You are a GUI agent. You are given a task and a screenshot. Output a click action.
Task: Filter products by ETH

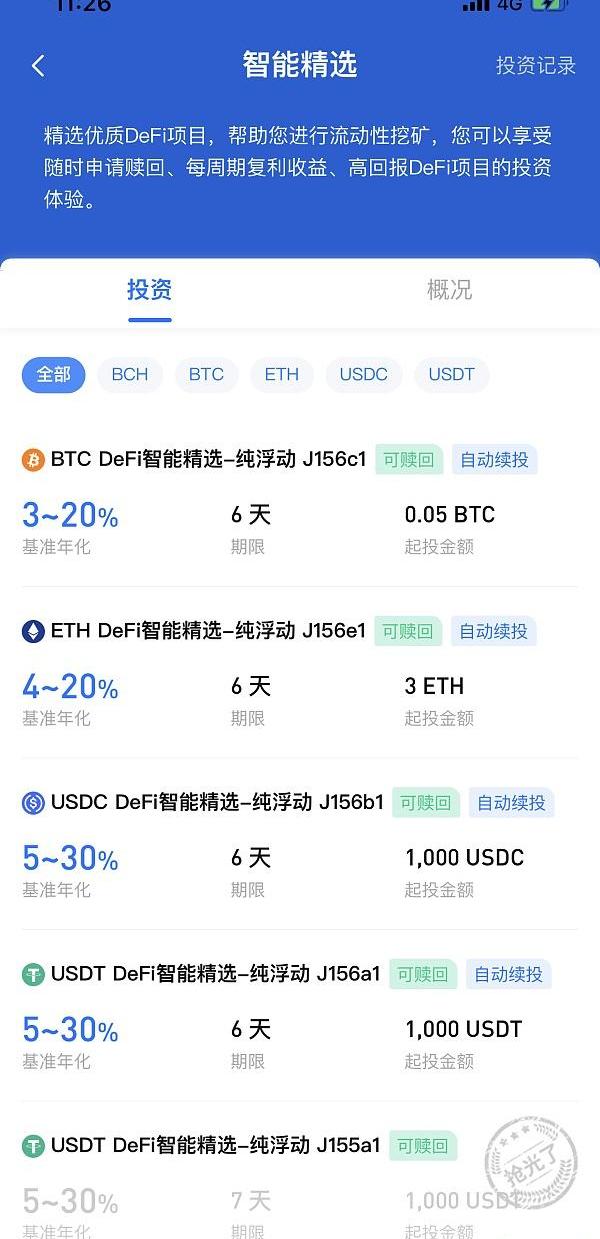282,375
